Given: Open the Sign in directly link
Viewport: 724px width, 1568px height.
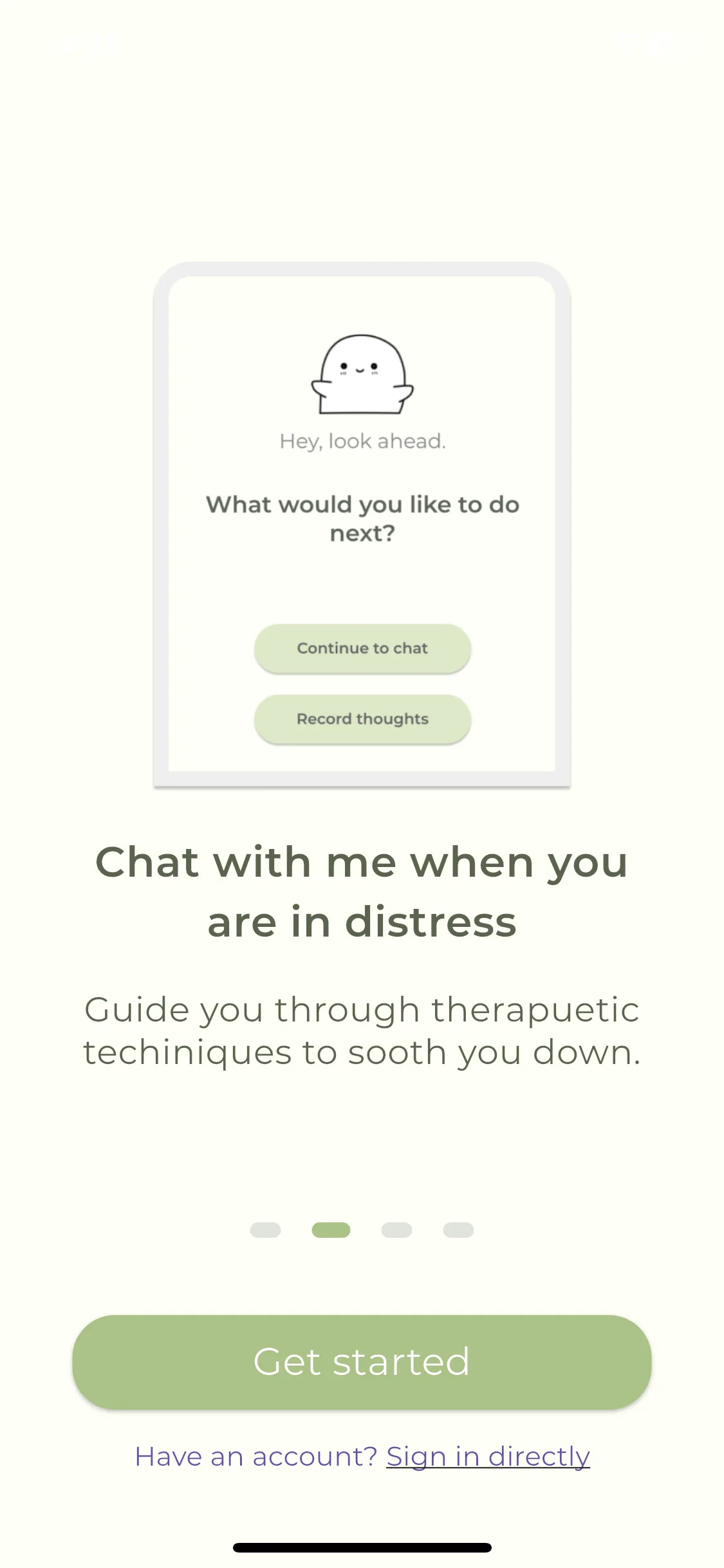Looking at the screenshot, I should pos(488,1457).
